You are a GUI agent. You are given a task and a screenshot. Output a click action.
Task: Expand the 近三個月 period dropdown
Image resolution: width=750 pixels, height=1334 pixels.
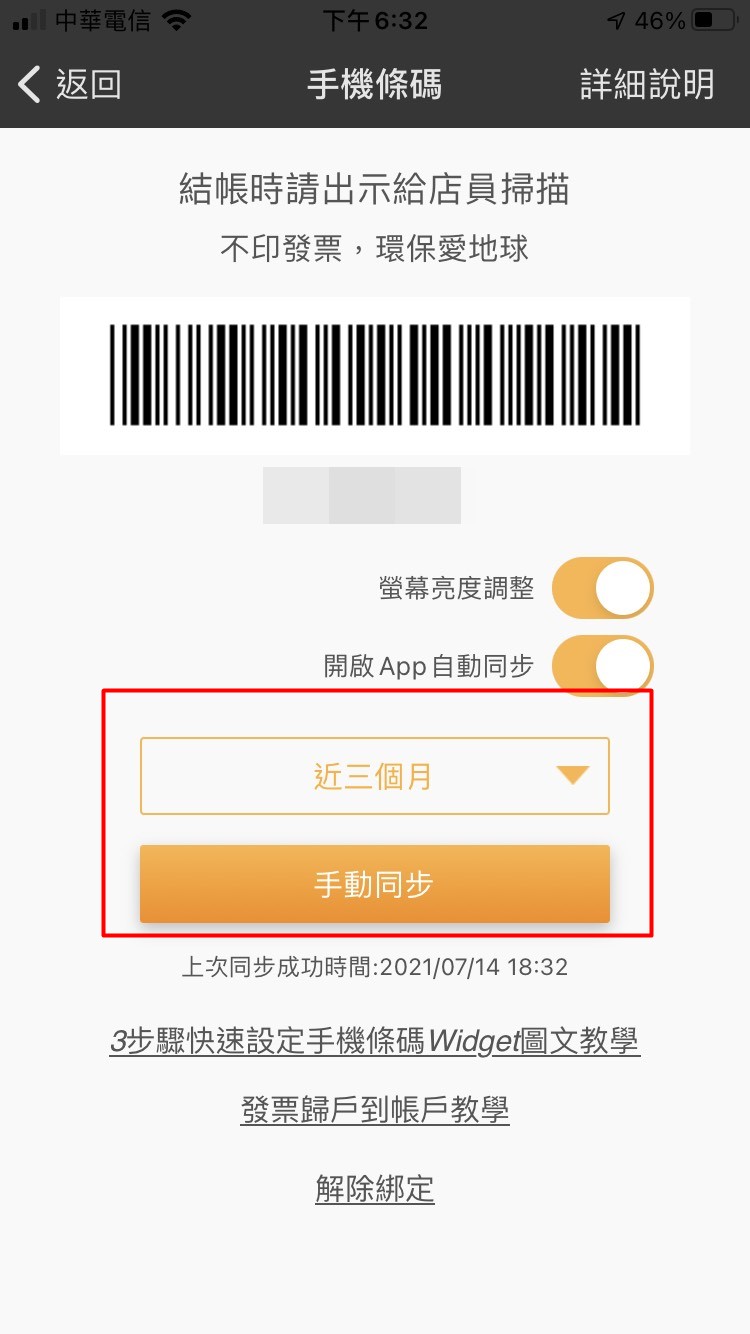coord(375,776)
